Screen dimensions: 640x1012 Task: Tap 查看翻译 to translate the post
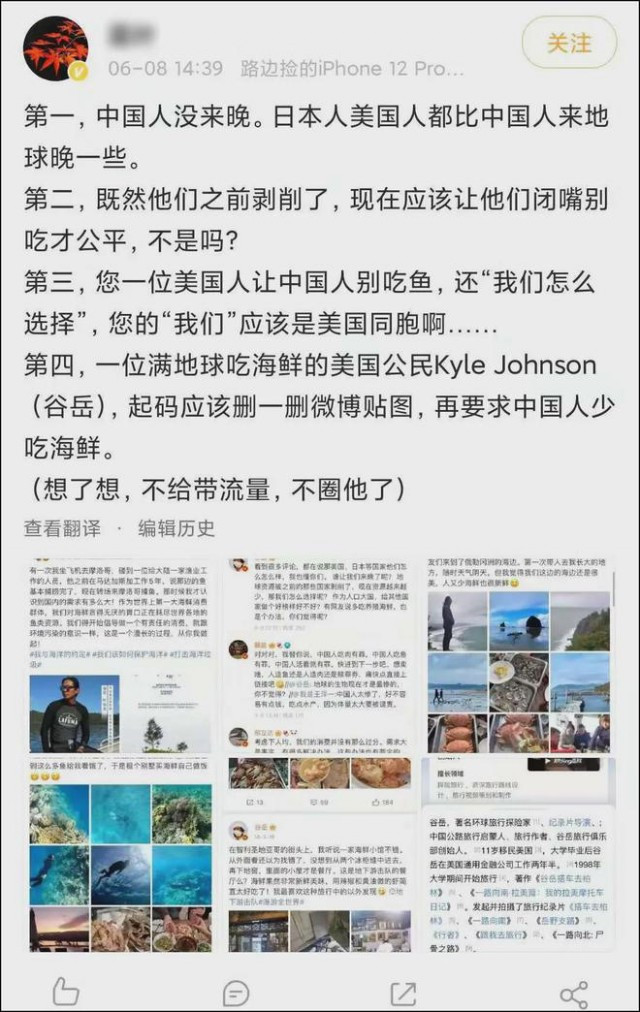[63, 528]
